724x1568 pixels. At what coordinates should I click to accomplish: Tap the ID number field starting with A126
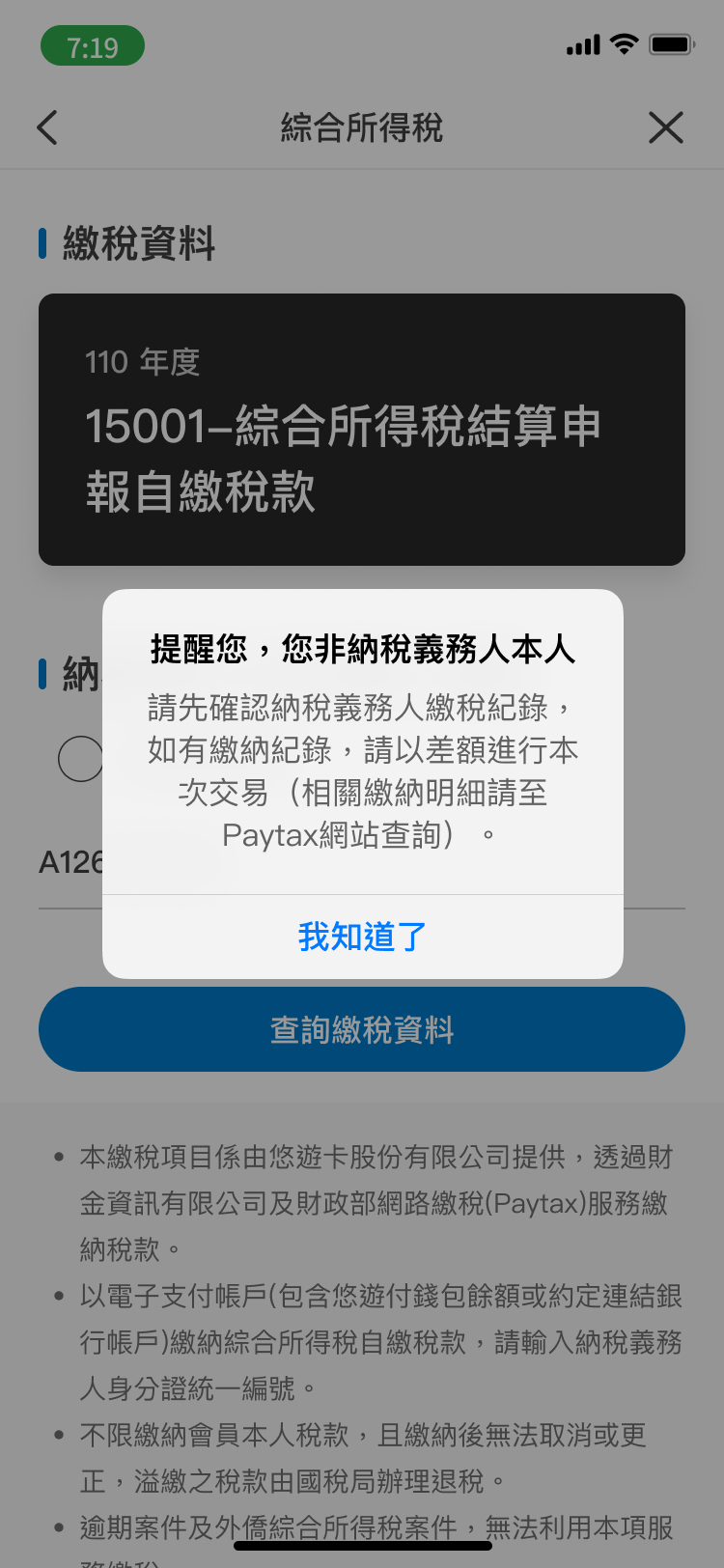(x=70, y=862)
